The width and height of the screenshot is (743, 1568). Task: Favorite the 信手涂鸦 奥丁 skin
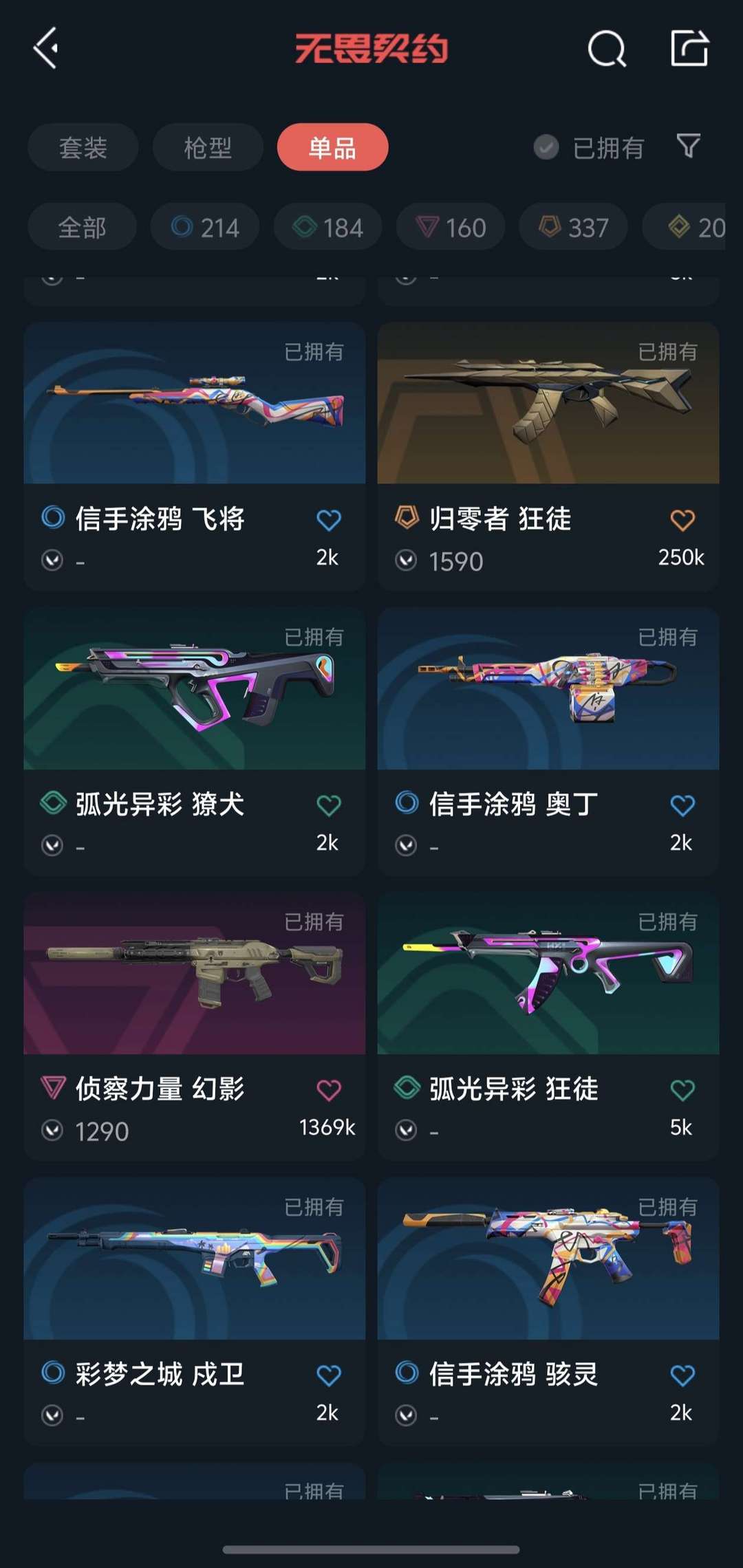click(x=682, y=805)
